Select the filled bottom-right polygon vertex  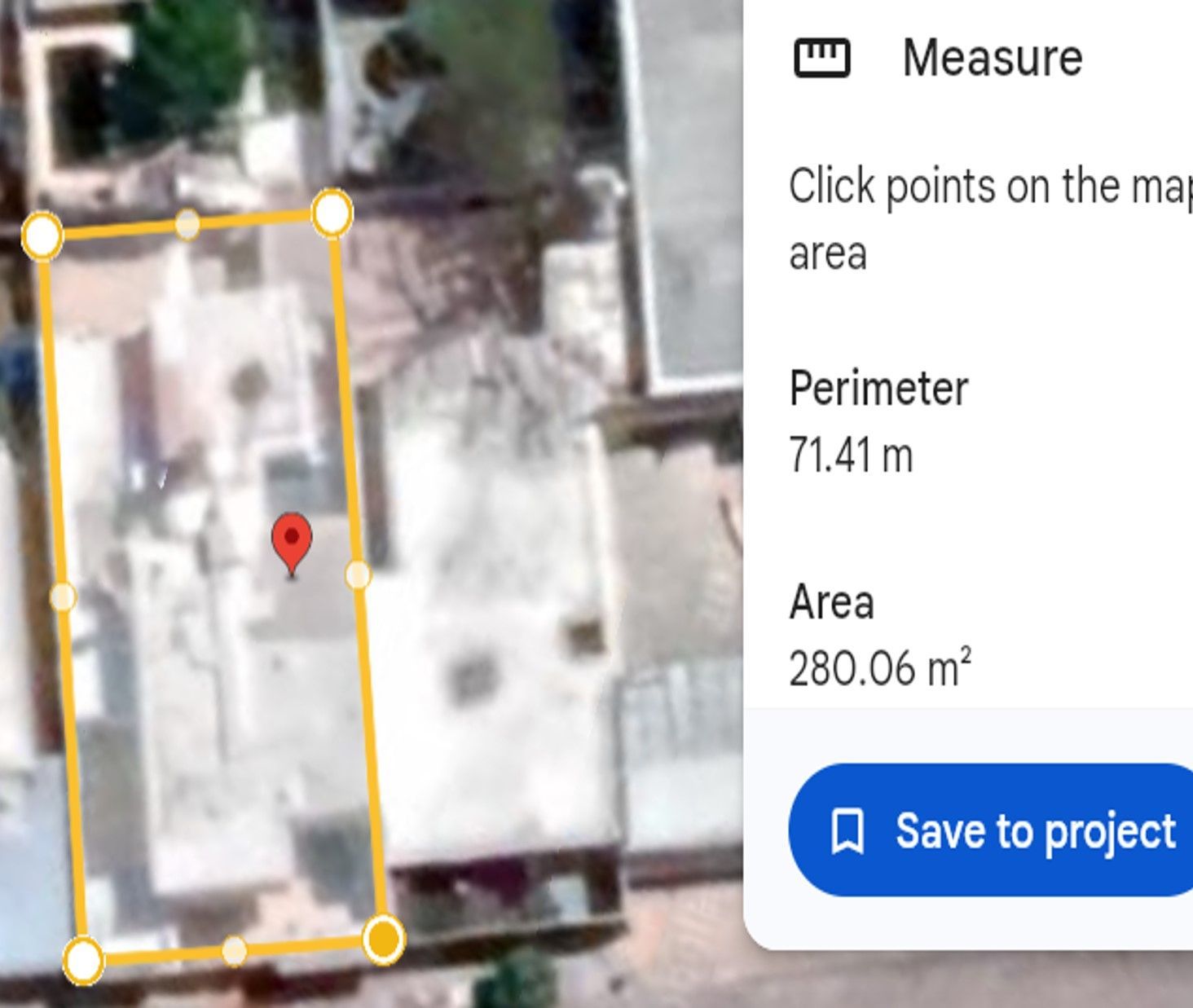pyautogui.click(x=383, y=940)
